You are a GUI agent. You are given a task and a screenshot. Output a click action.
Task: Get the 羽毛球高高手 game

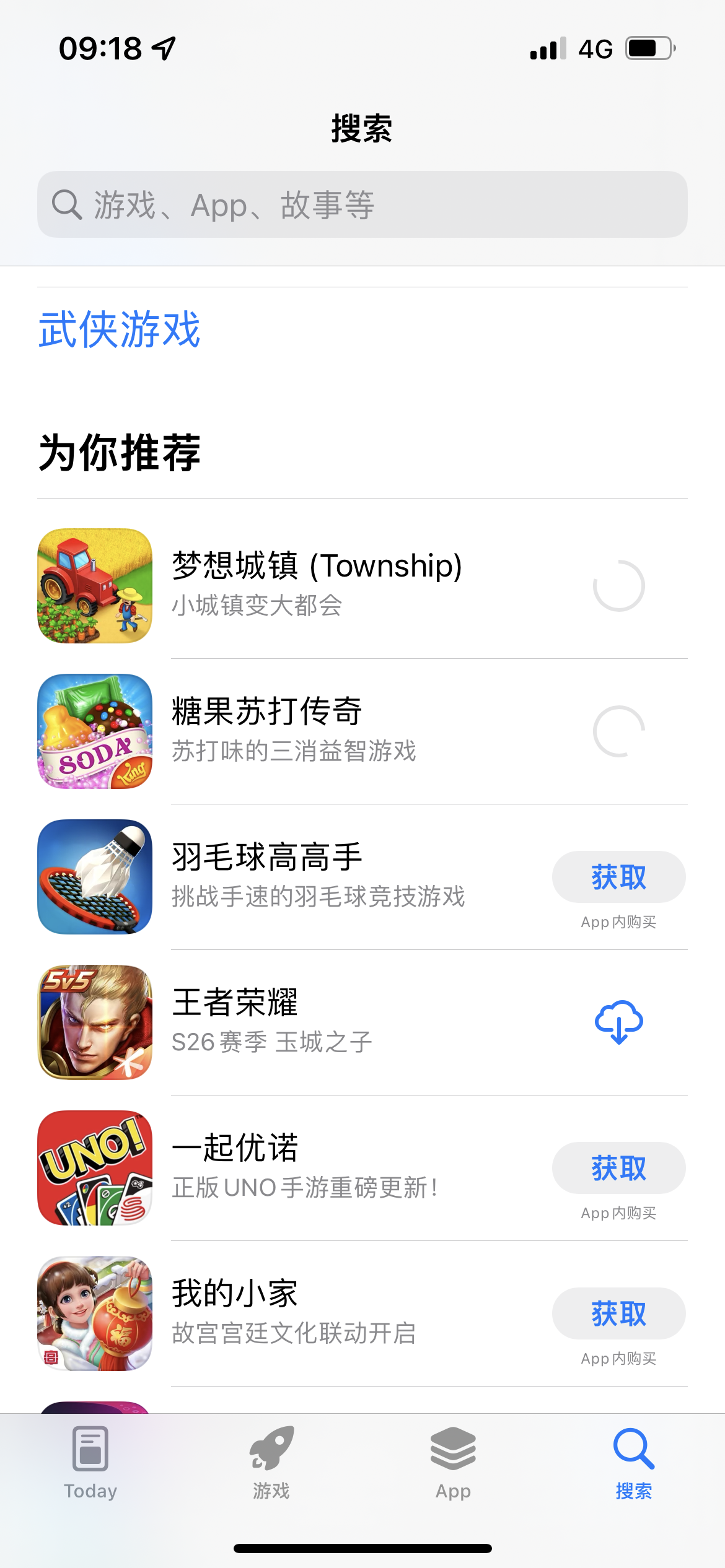pos(618,877)
